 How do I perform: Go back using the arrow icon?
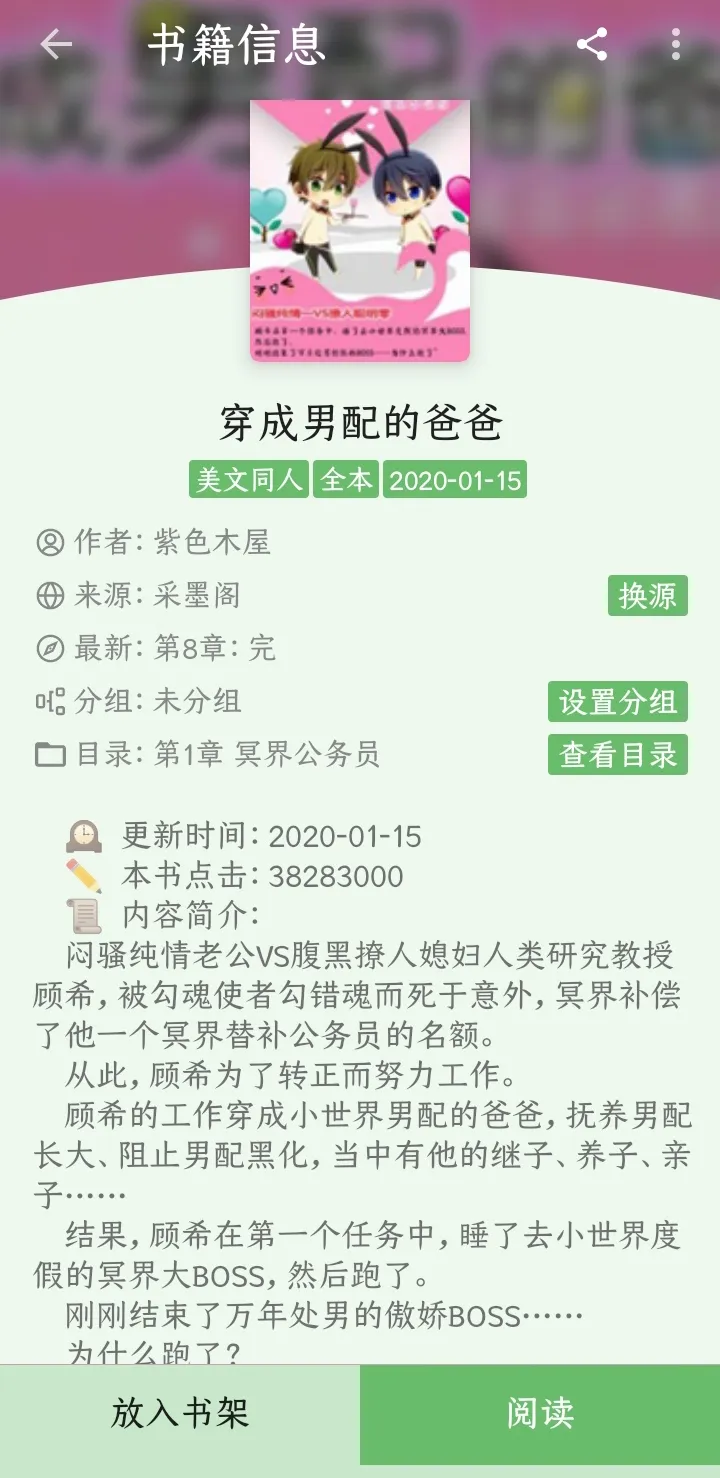click(56, 44)
